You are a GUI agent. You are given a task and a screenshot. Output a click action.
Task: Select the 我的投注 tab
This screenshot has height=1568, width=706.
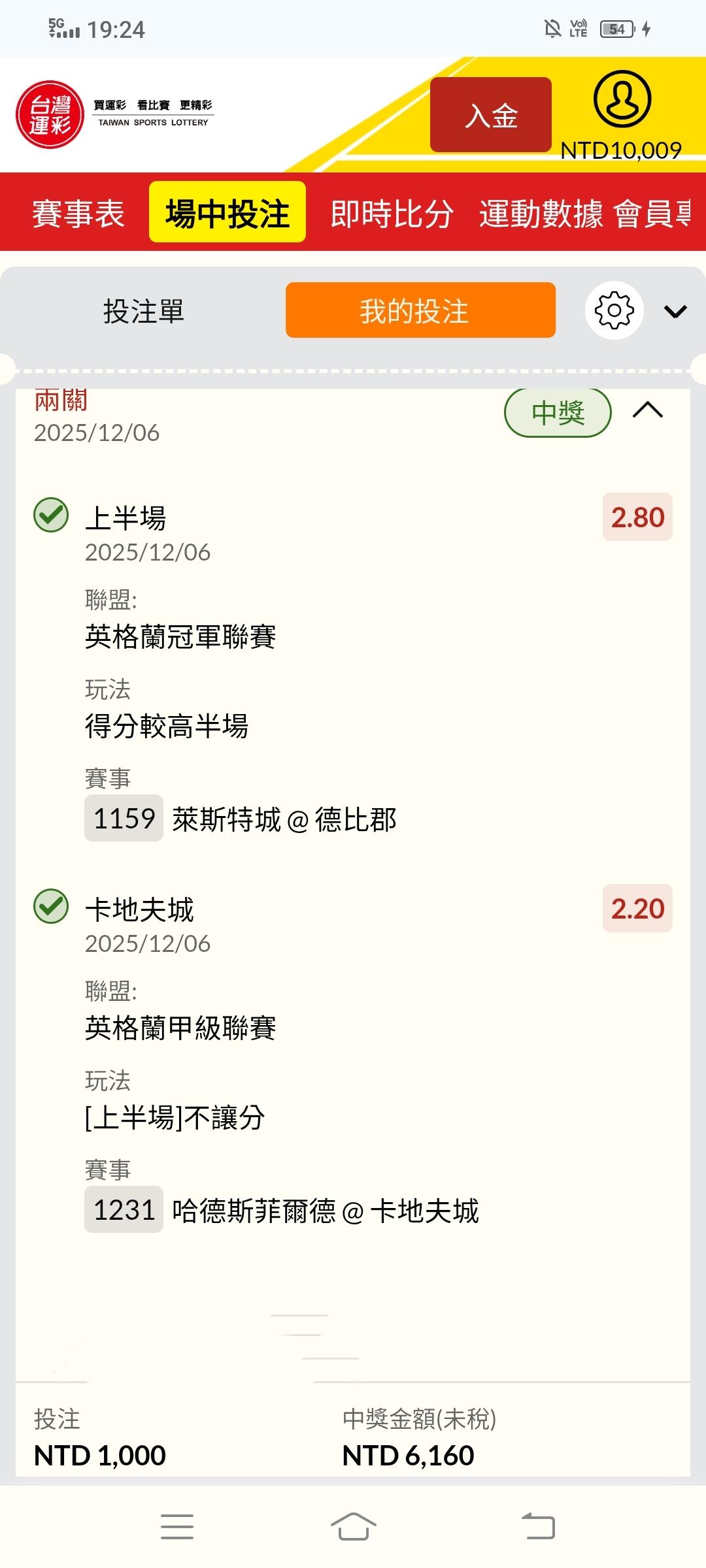click(420, 310)
